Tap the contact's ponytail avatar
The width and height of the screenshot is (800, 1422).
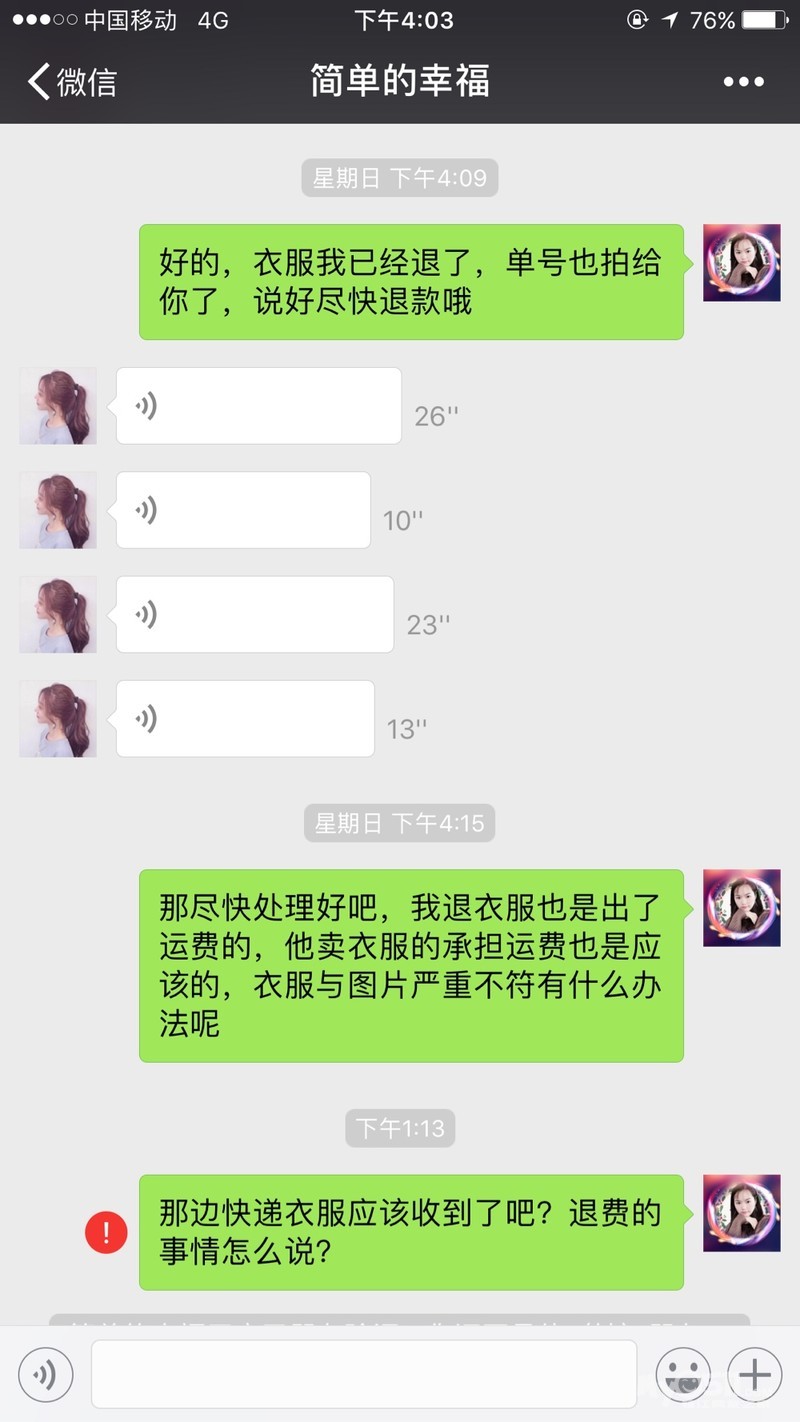[57, 405]
